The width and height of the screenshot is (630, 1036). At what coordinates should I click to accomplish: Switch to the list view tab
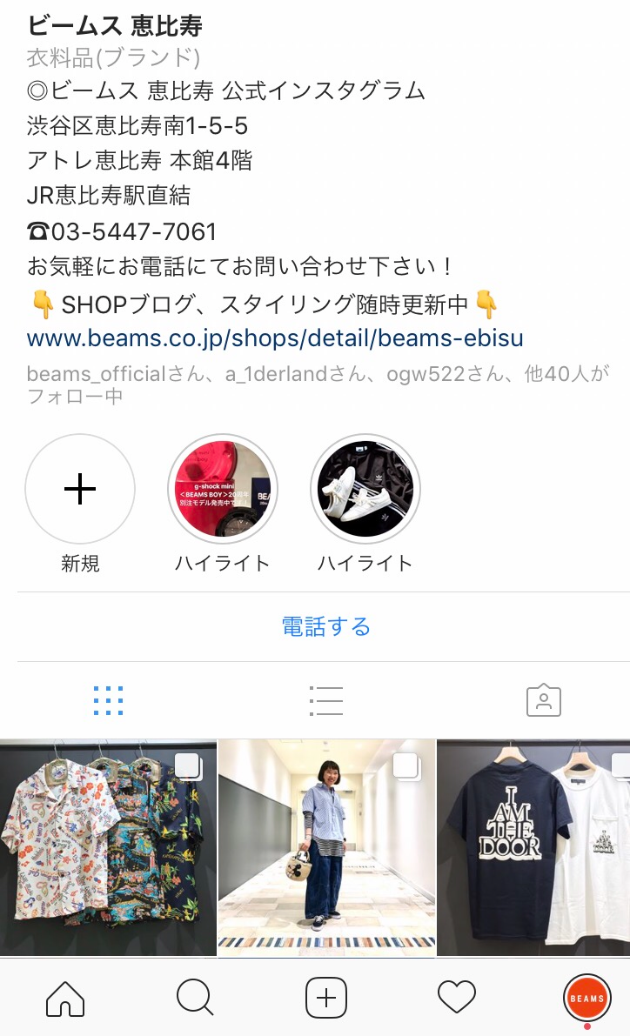[x=326, y=701]
